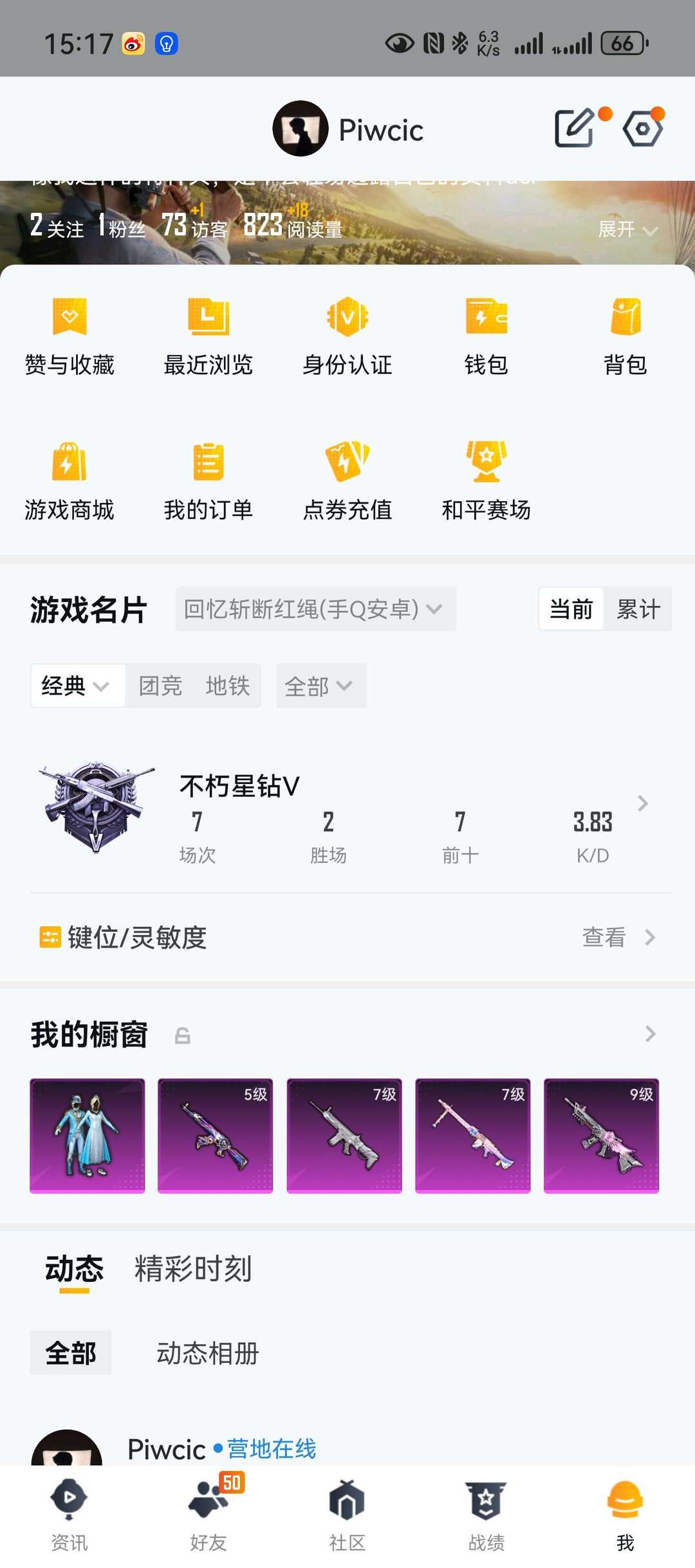Select the 地铁 mode tab
This screenshot has width=695, height=1568.
228,686
